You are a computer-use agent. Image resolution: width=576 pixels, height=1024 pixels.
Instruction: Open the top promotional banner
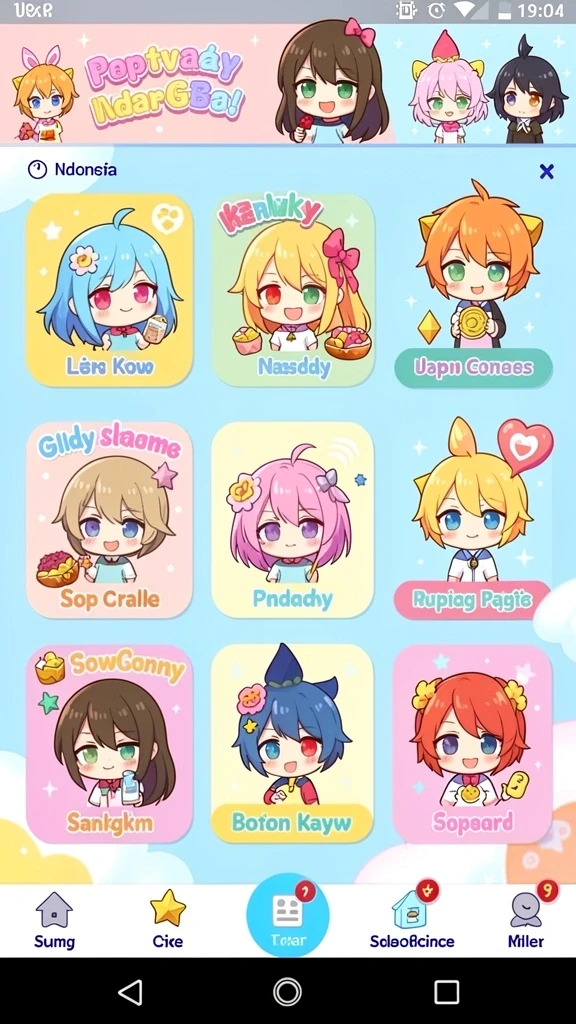click(288, 84)
